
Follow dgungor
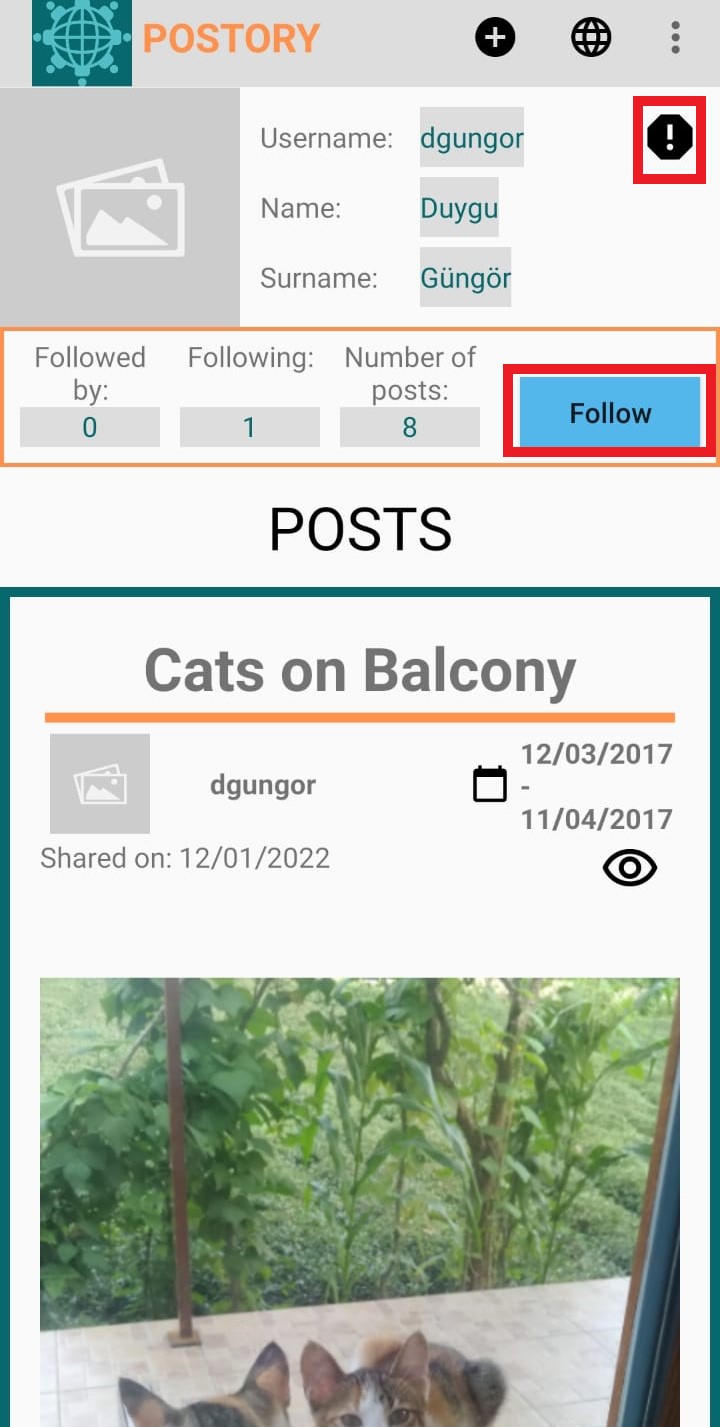[x=610, y=412]
